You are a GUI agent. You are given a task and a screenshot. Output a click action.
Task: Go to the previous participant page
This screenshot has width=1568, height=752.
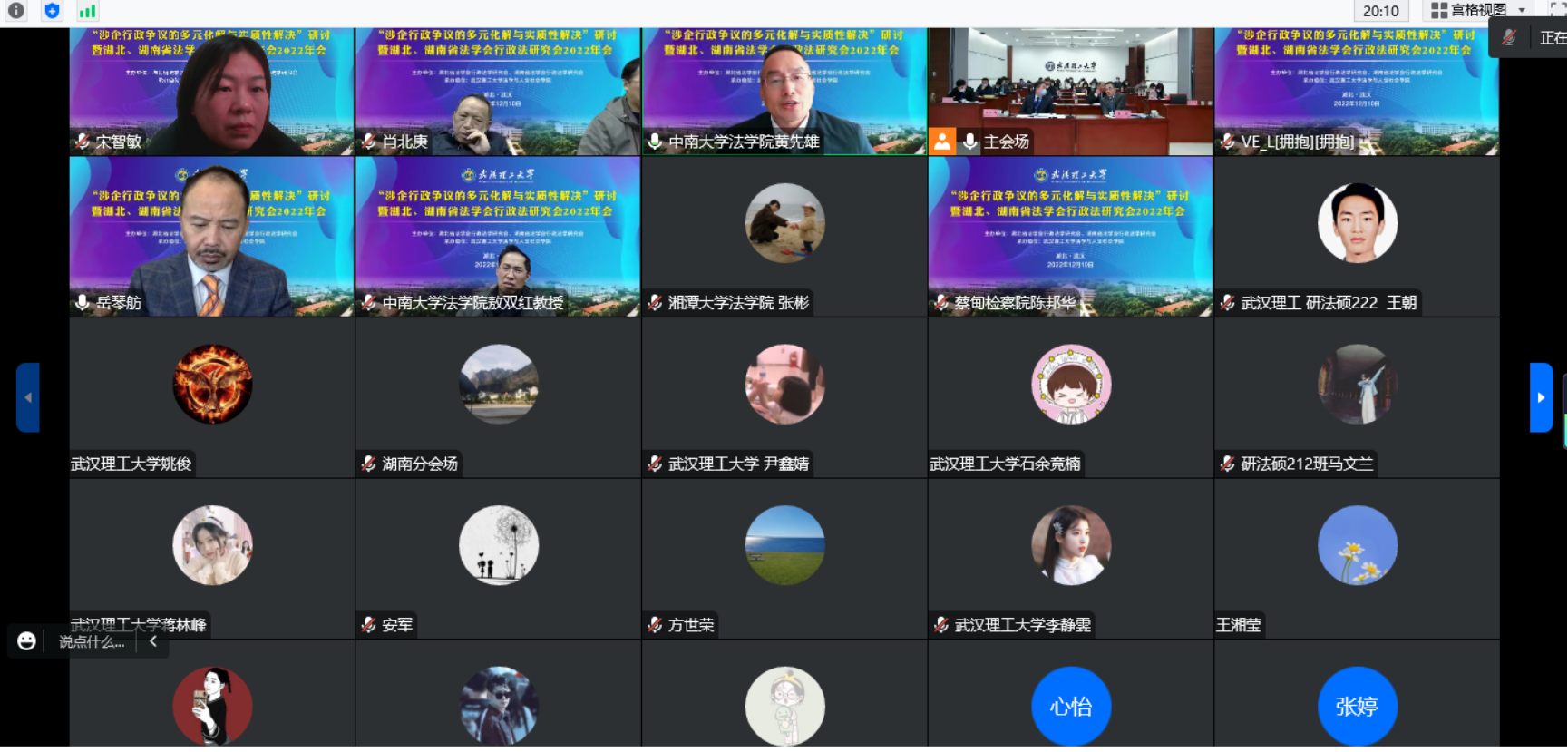[28, 397]
